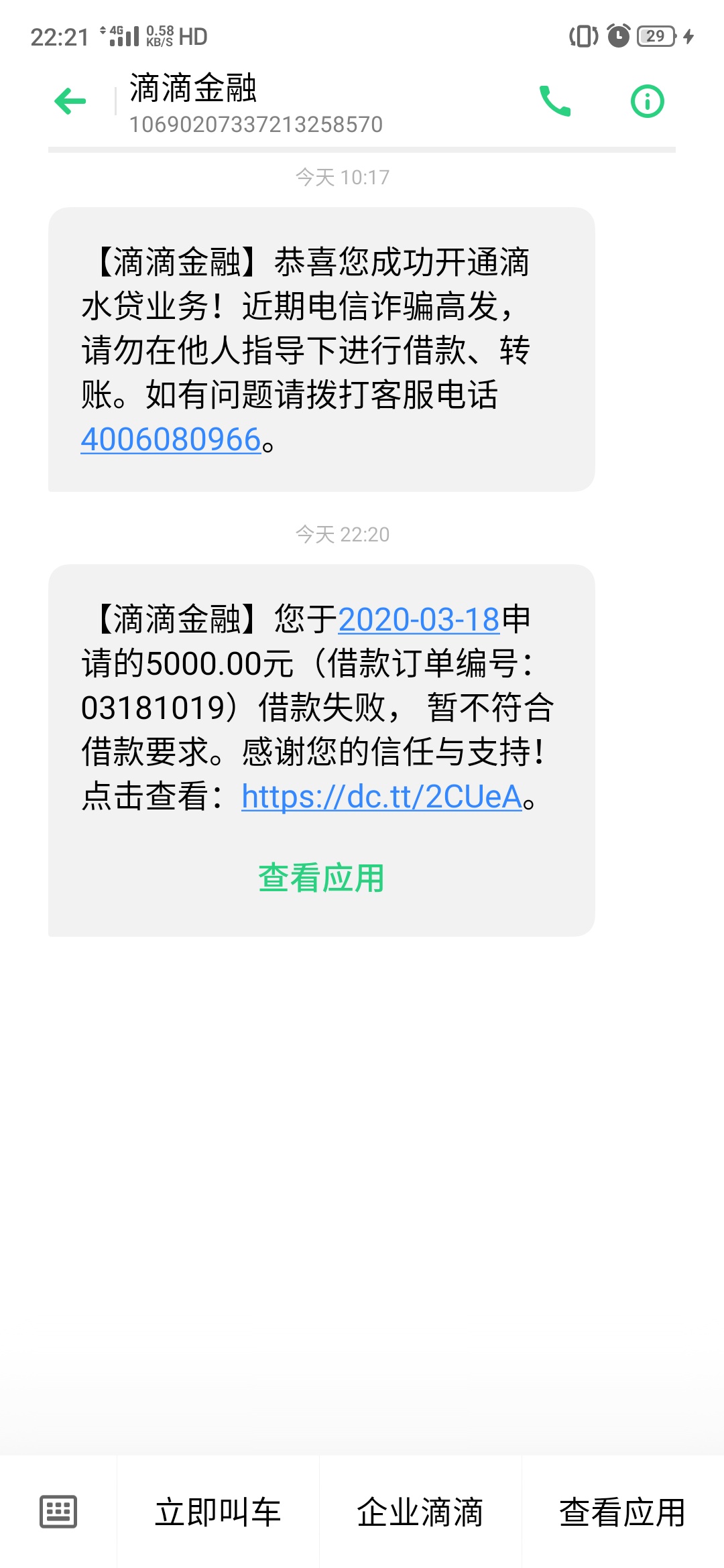Open 企业滴滴 from the bottom menu
The width and height of the screenshot is (724, 1568).
420,1512
